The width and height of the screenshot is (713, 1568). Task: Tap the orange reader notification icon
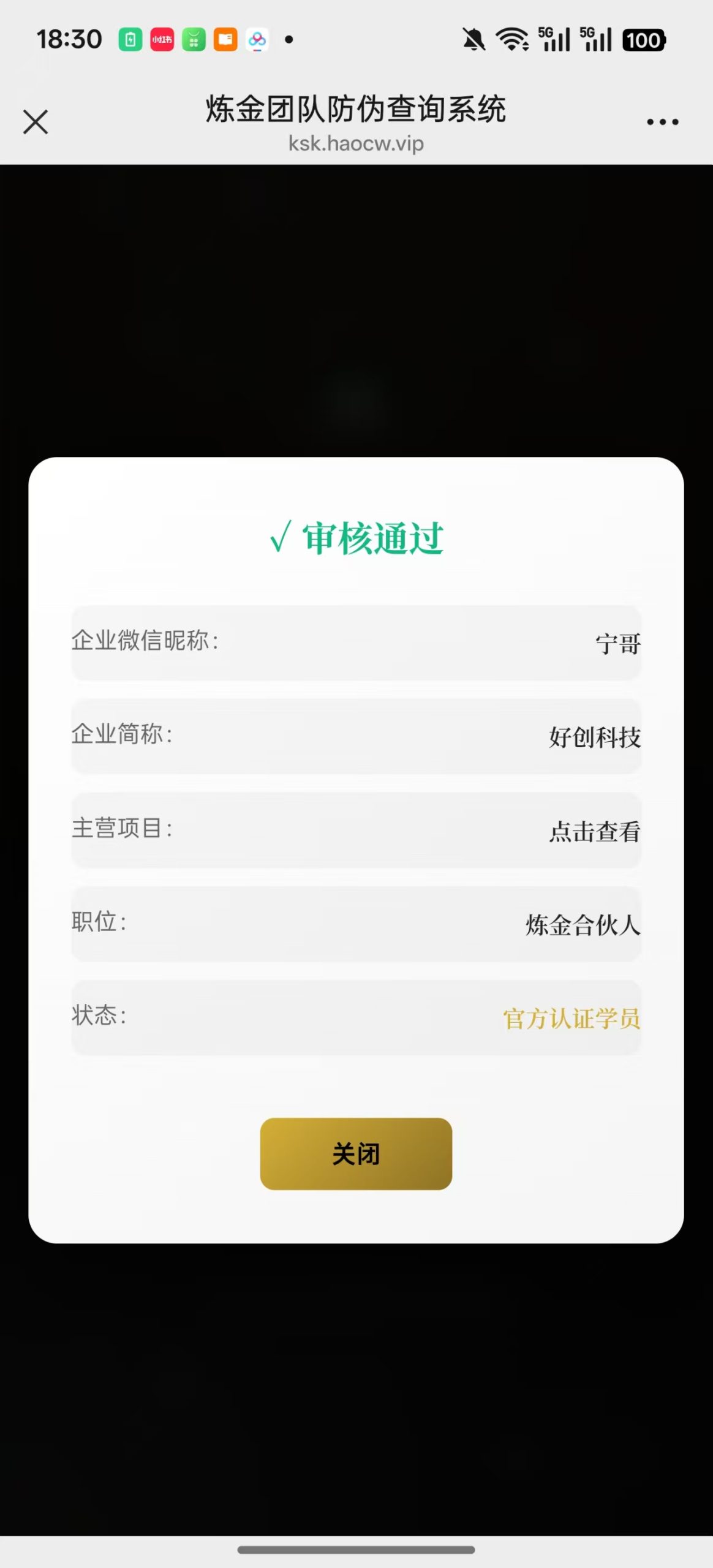[x=225, y=39]
